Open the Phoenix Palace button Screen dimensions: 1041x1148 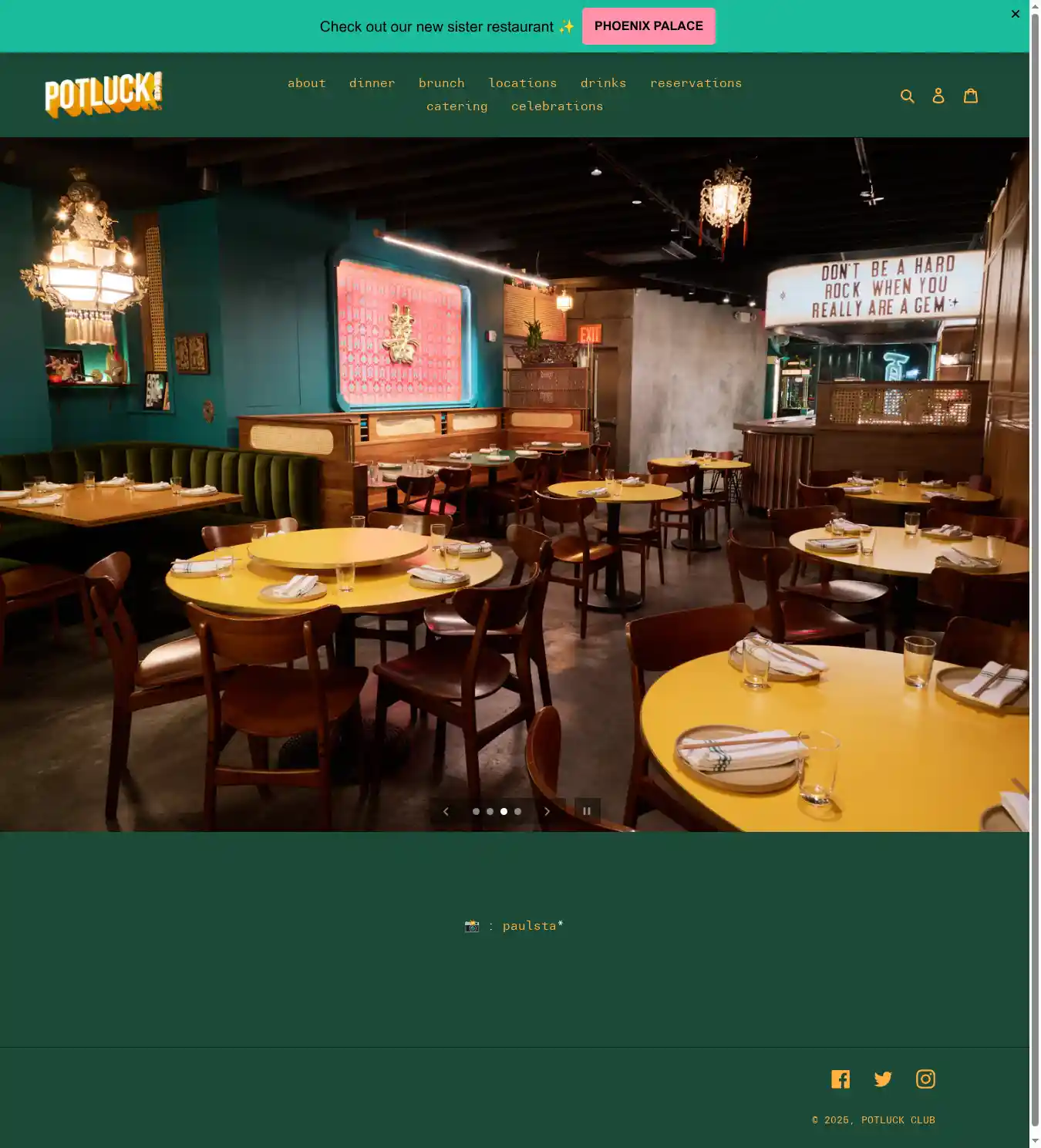648,26
